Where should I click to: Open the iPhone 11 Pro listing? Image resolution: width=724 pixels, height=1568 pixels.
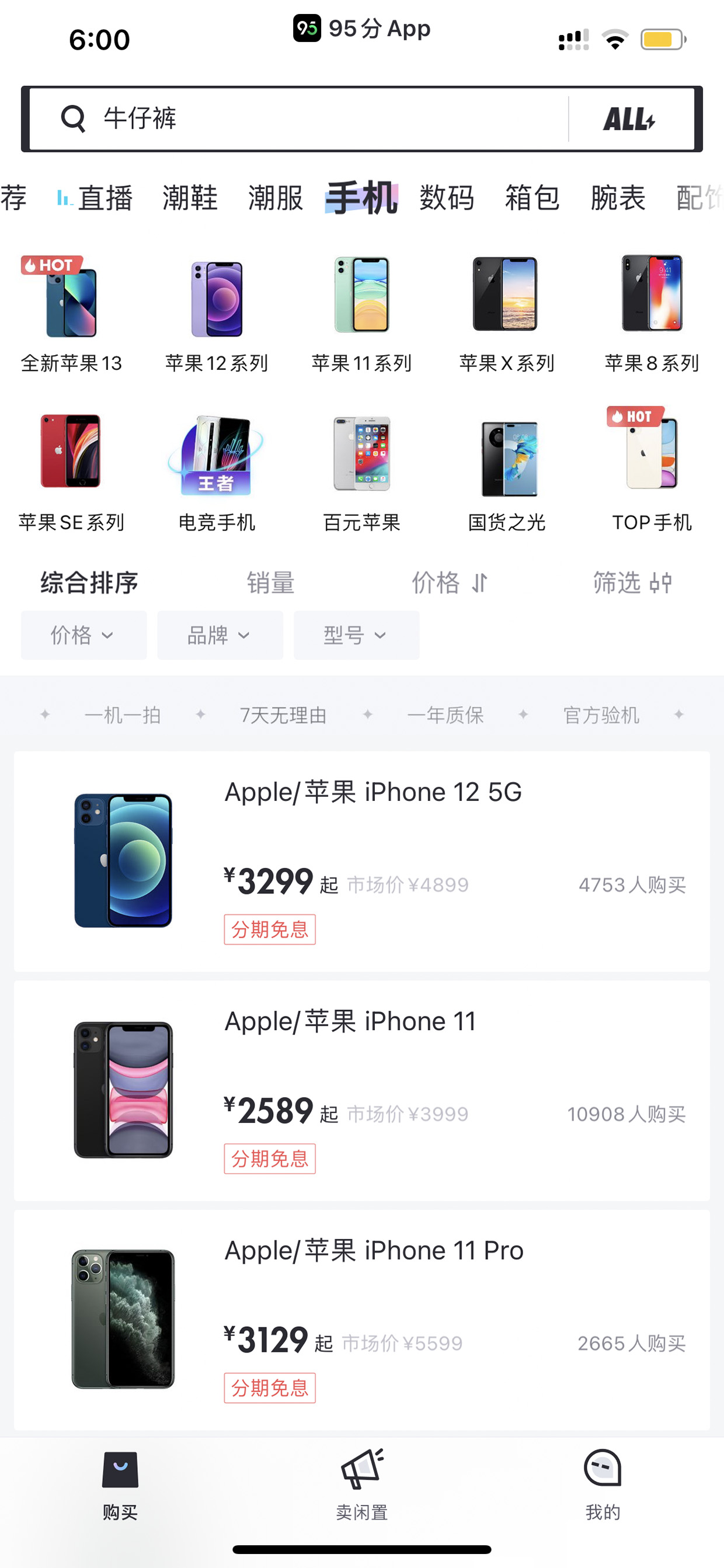362,1320
